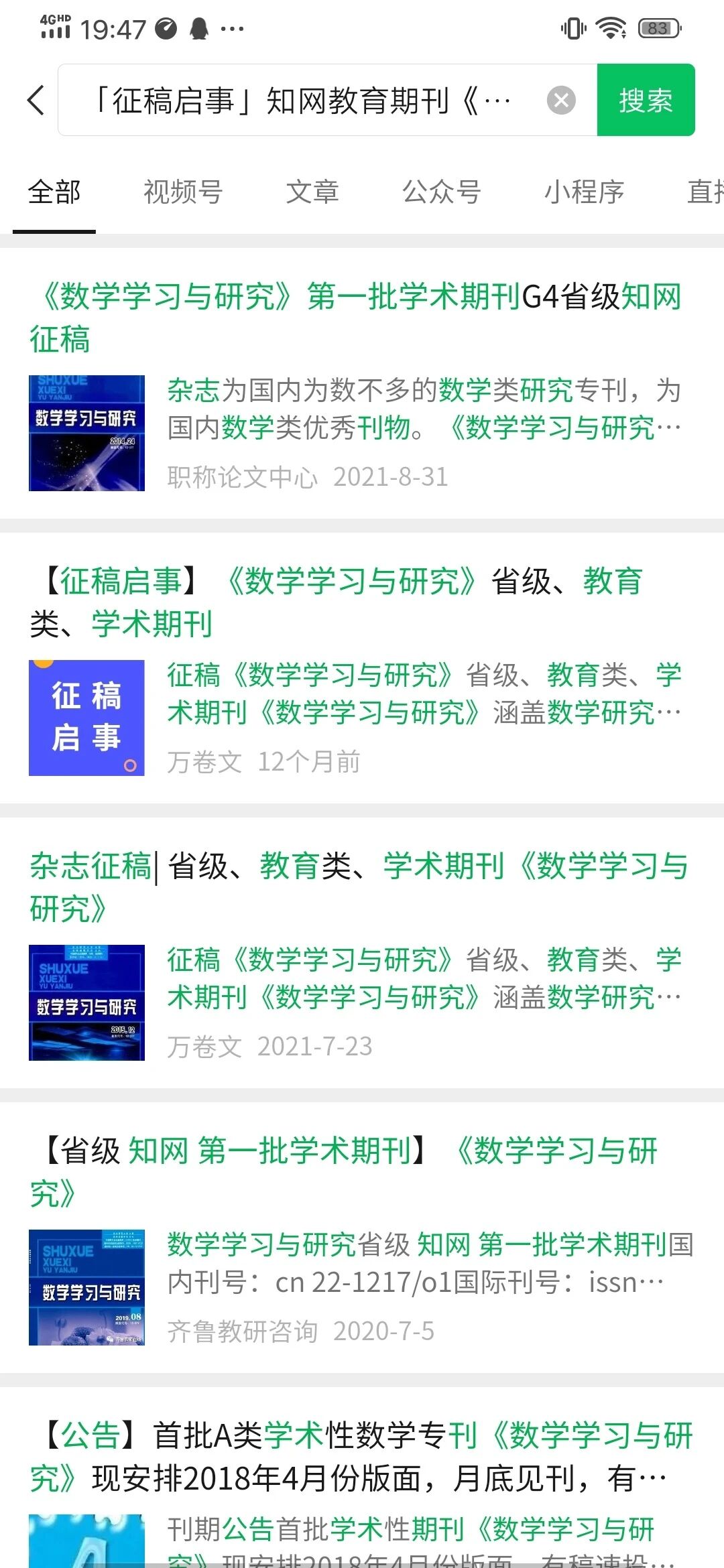Clear the search query text
The width and height of the screenshot is (724, 1568).
561,101
